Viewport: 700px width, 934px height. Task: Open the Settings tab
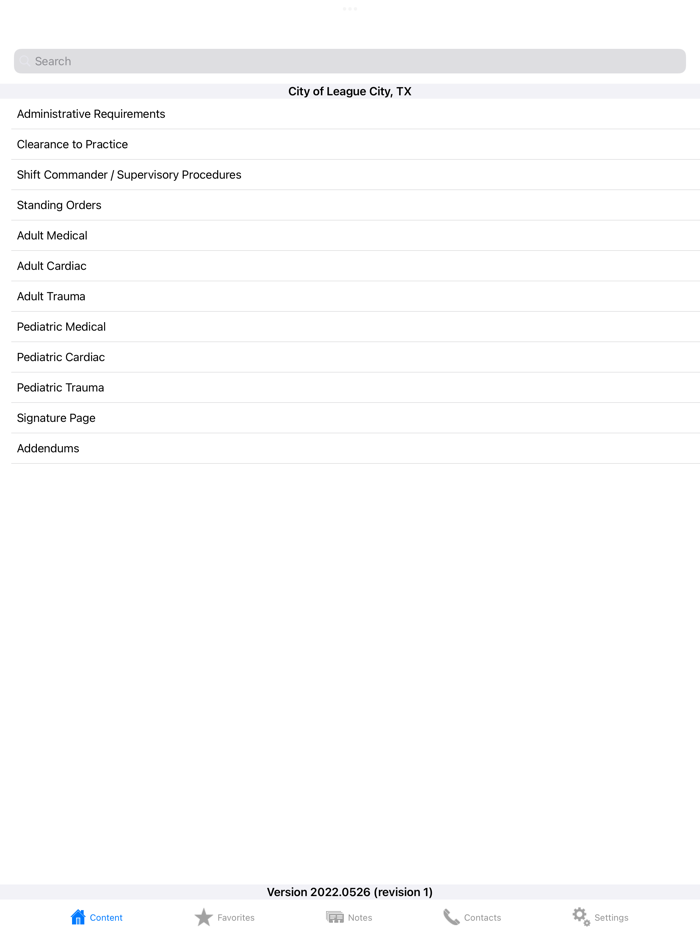600,917
